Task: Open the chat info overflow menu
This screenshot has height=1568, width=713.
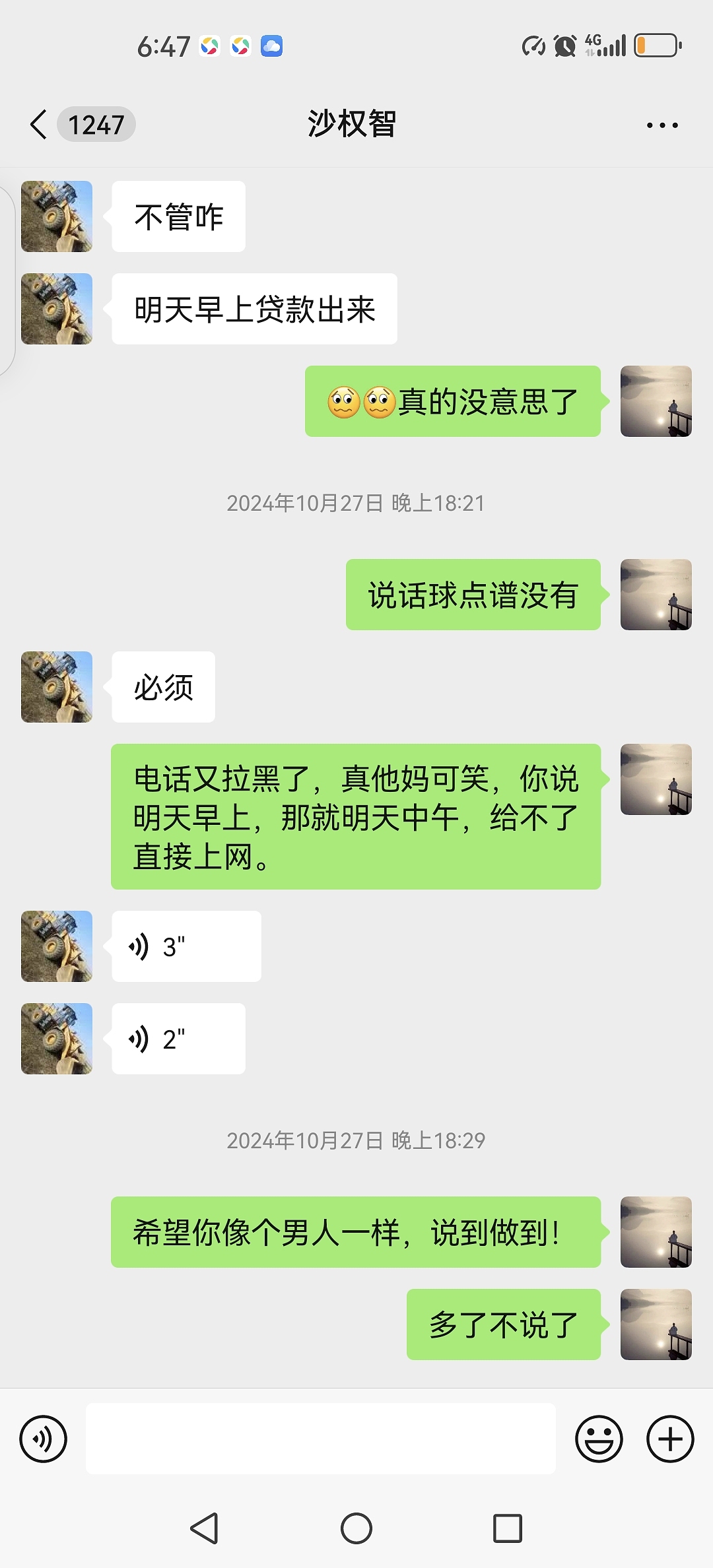Action: 662,125
